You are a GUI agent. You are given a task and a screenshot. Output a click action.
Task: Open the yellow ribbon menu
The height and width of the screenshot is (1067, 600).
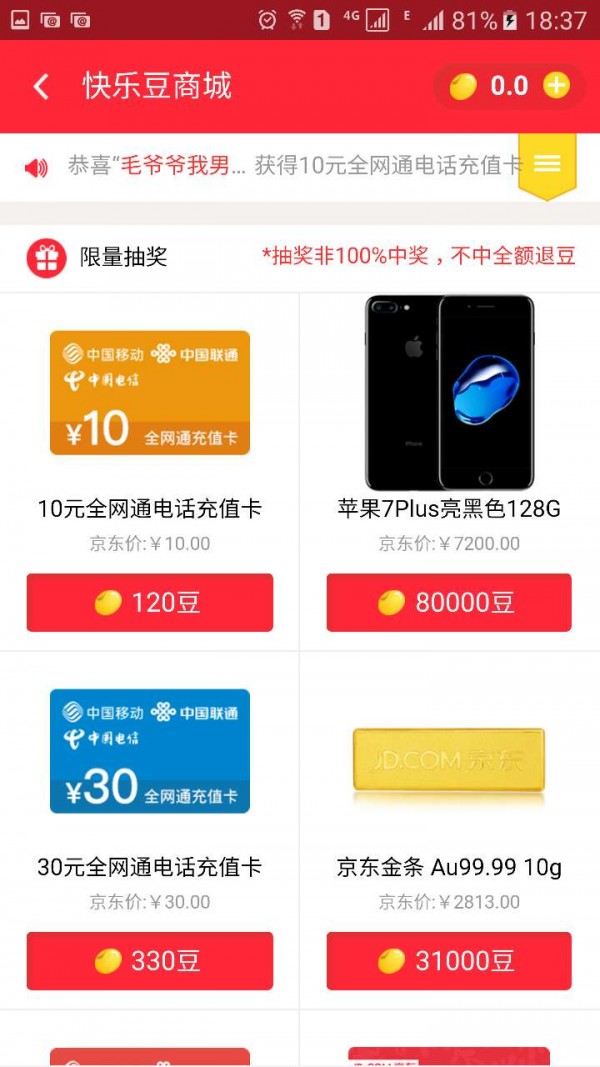point(547,164)
